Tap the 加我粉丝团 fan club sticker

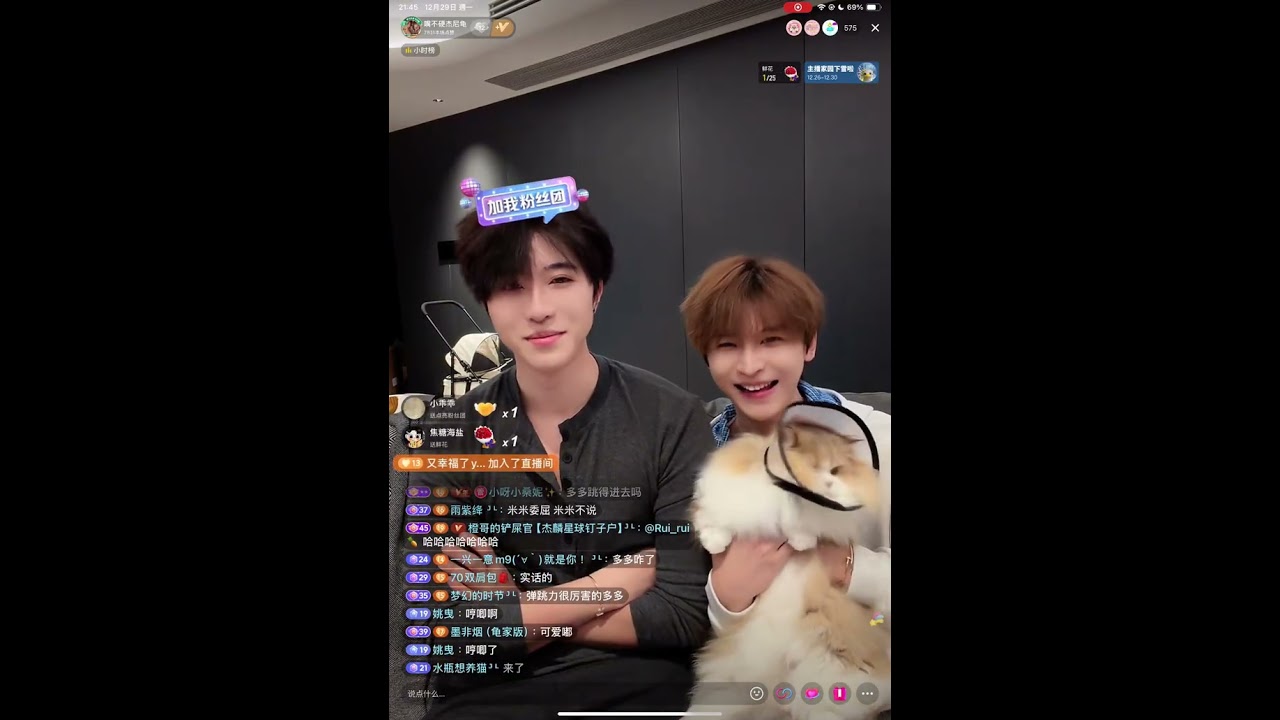pos(525,200)
